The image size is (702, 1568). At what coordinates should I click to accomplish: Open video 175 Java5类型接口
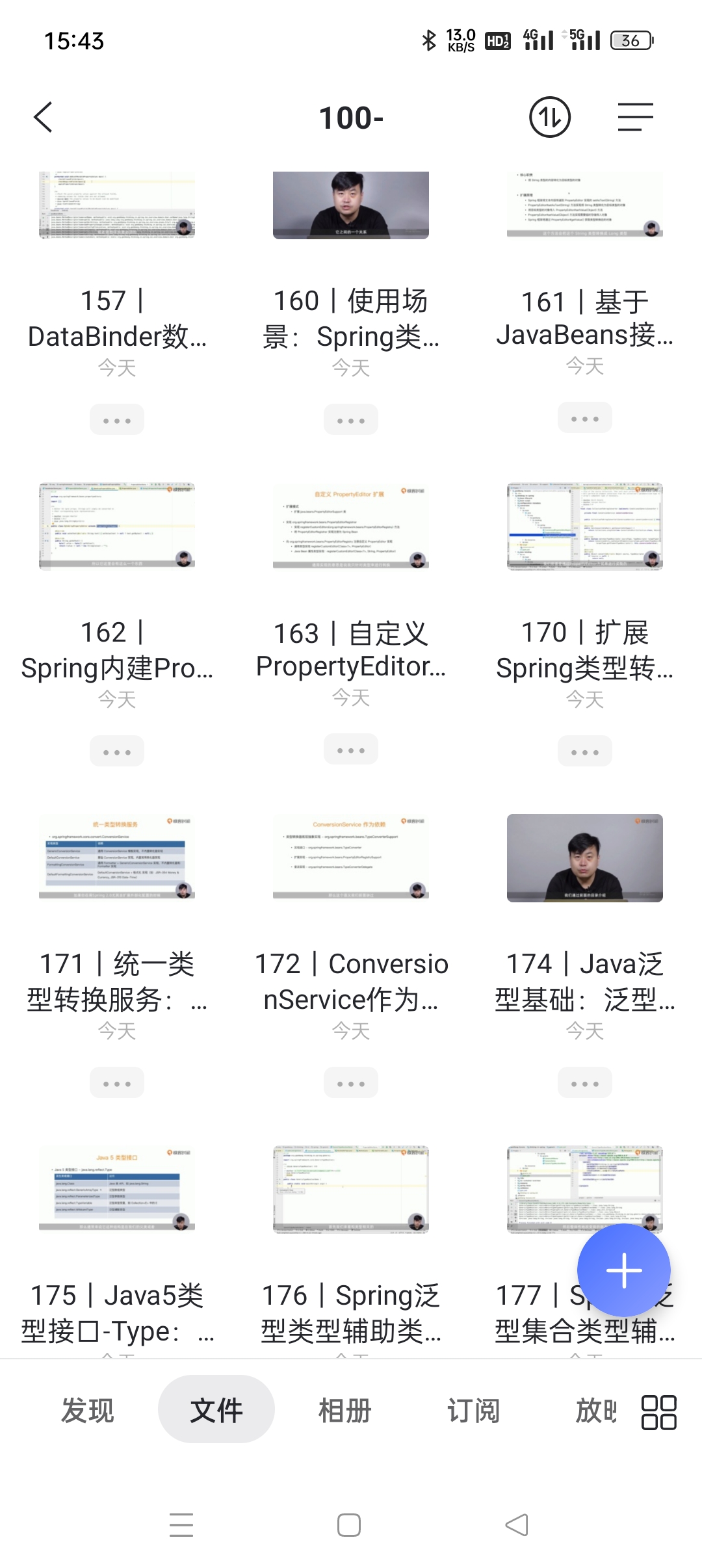click(117, 1190)
